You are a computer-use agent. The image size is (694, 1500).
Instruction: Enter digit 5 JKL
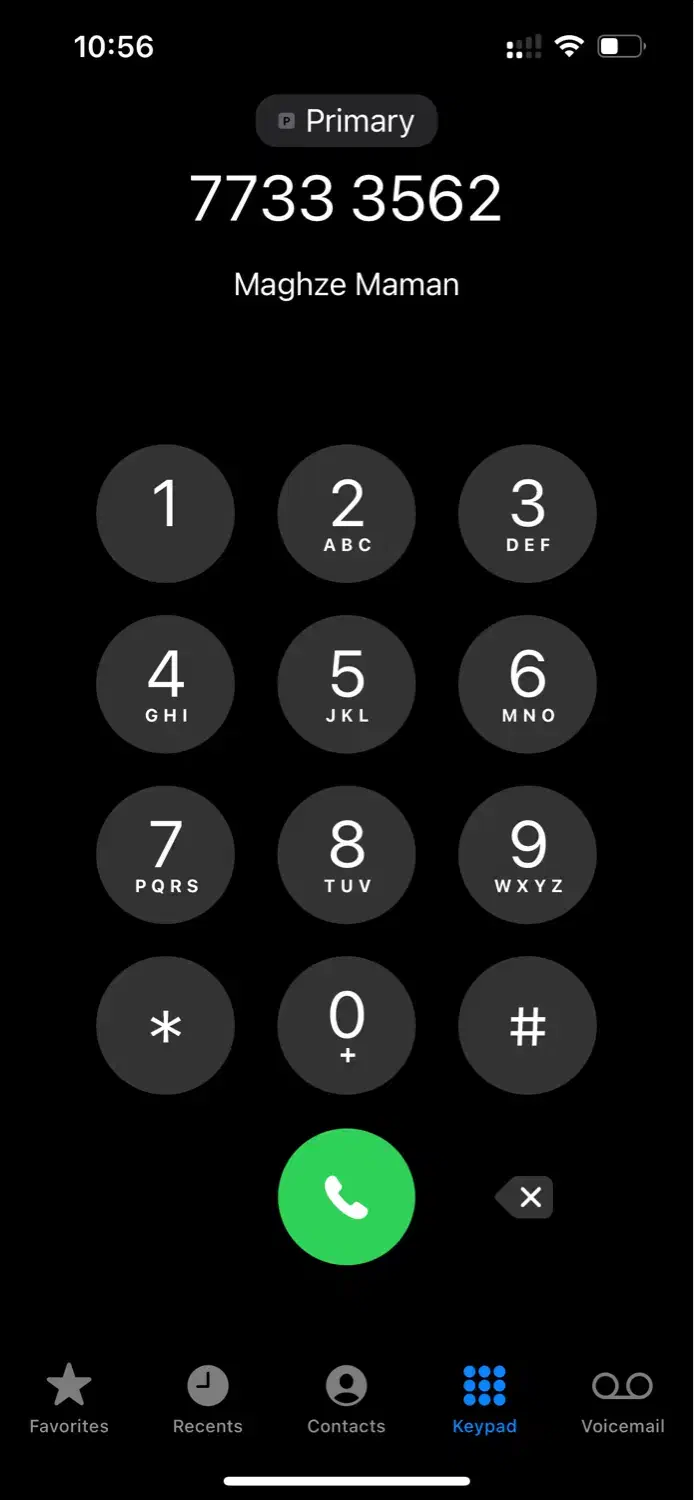click(346, 684)
